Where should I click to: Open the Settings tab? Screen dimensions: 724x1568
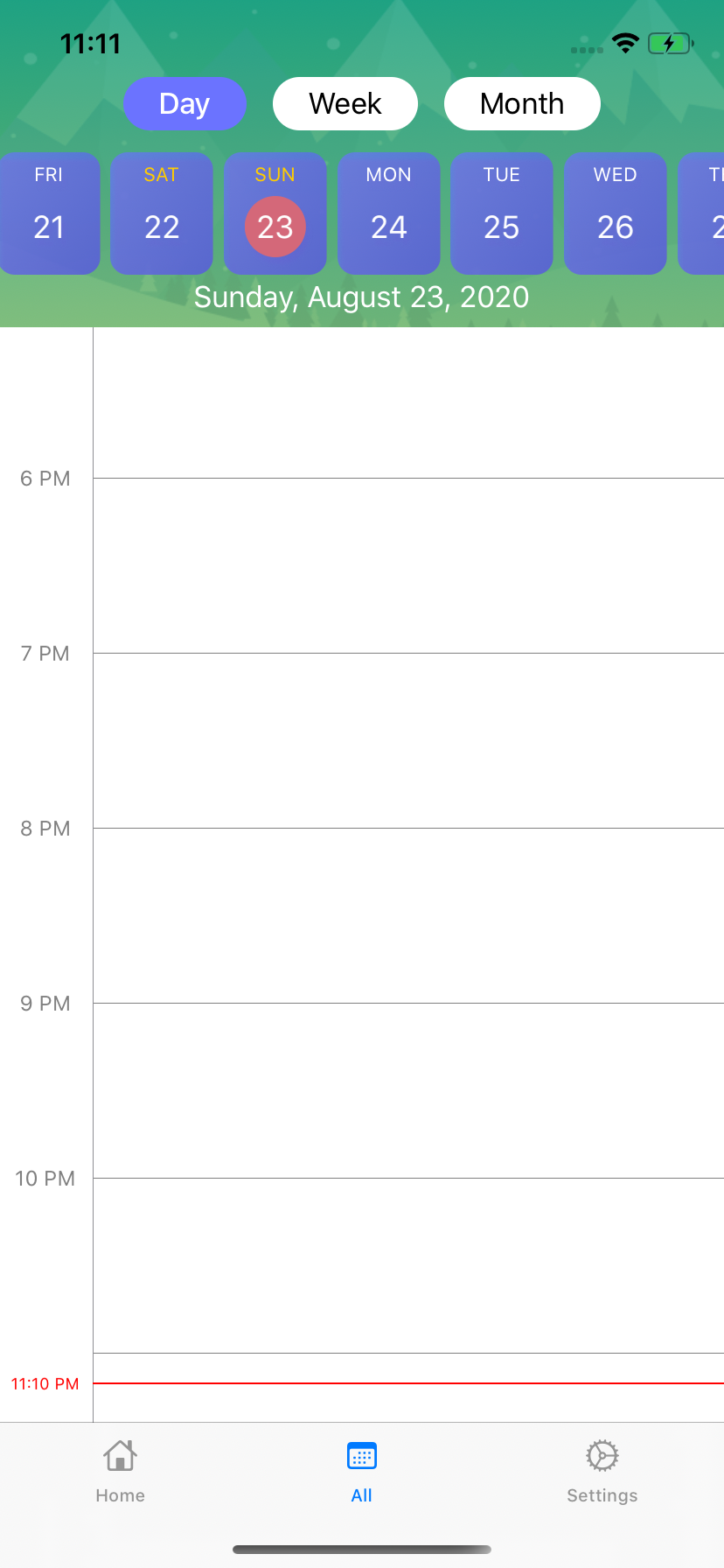pos(602,1472)
